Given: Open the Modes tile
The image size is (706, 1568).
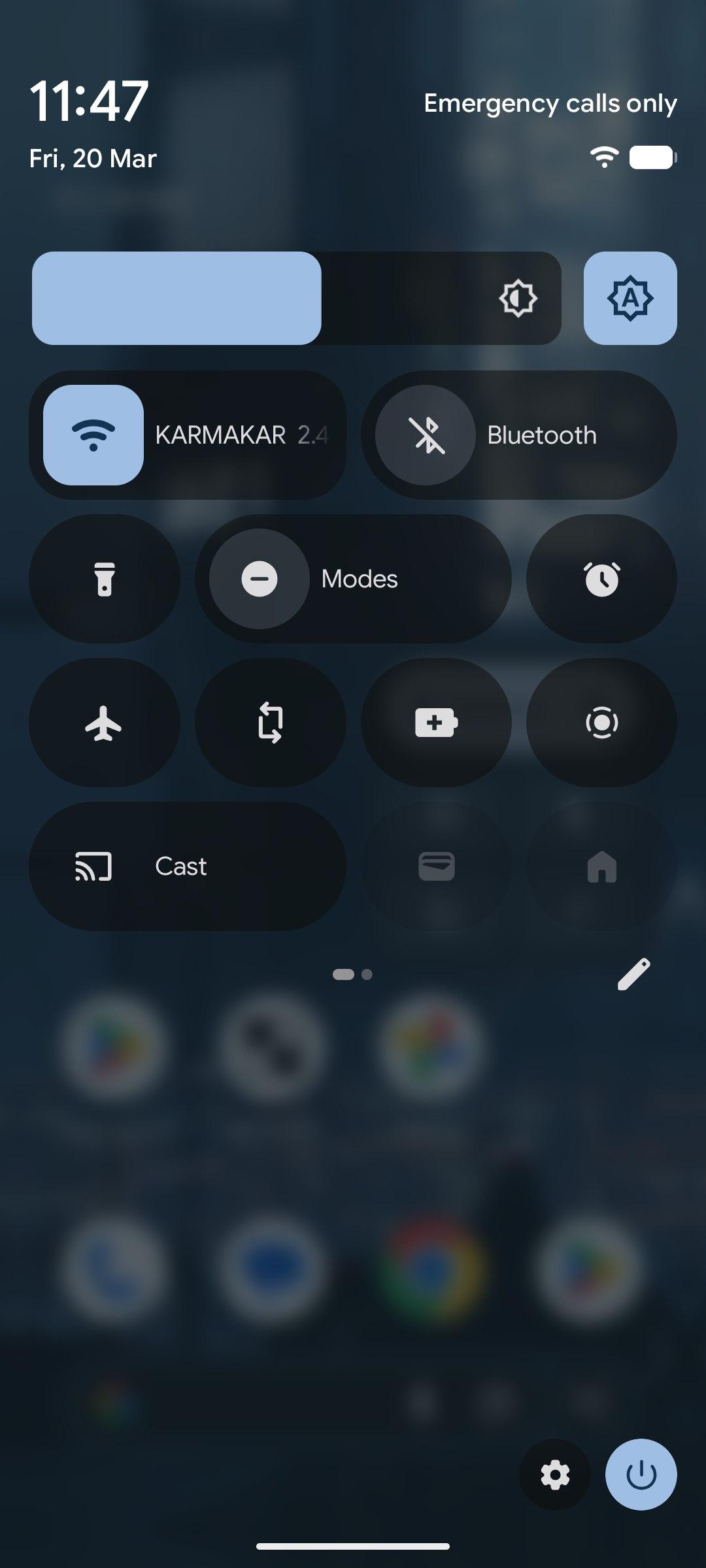Looking at the screenshot, I should click(353, 579).
